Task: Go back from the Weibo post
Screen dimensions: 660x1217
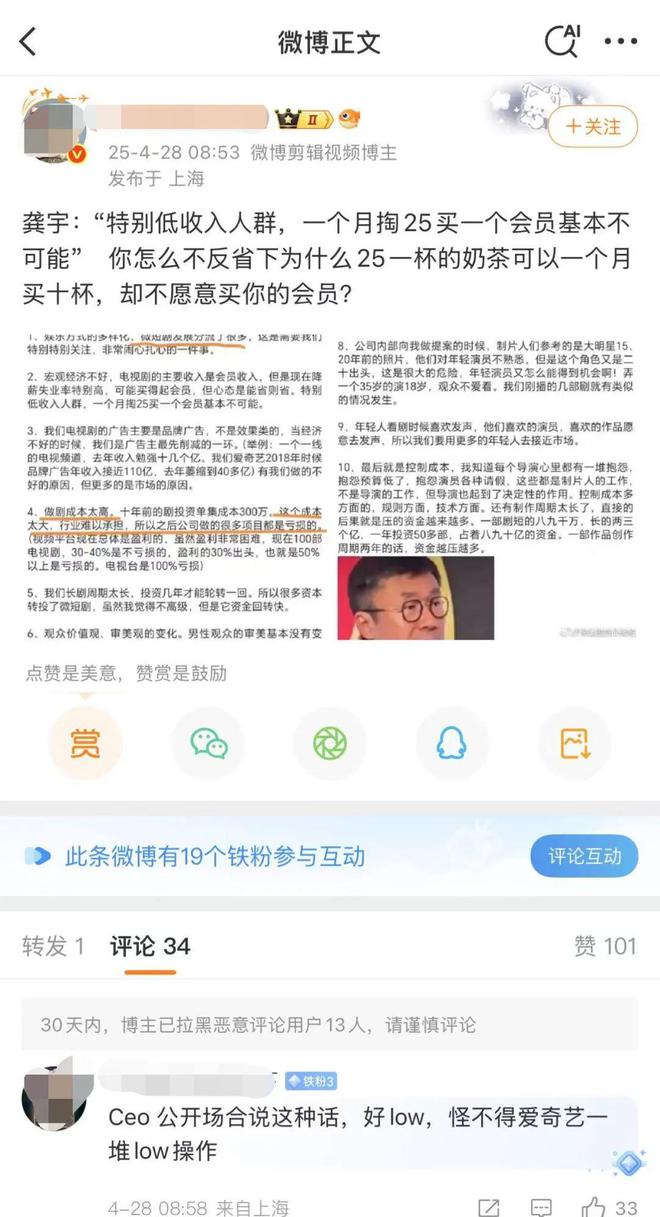Action: [x=28, y=42]
